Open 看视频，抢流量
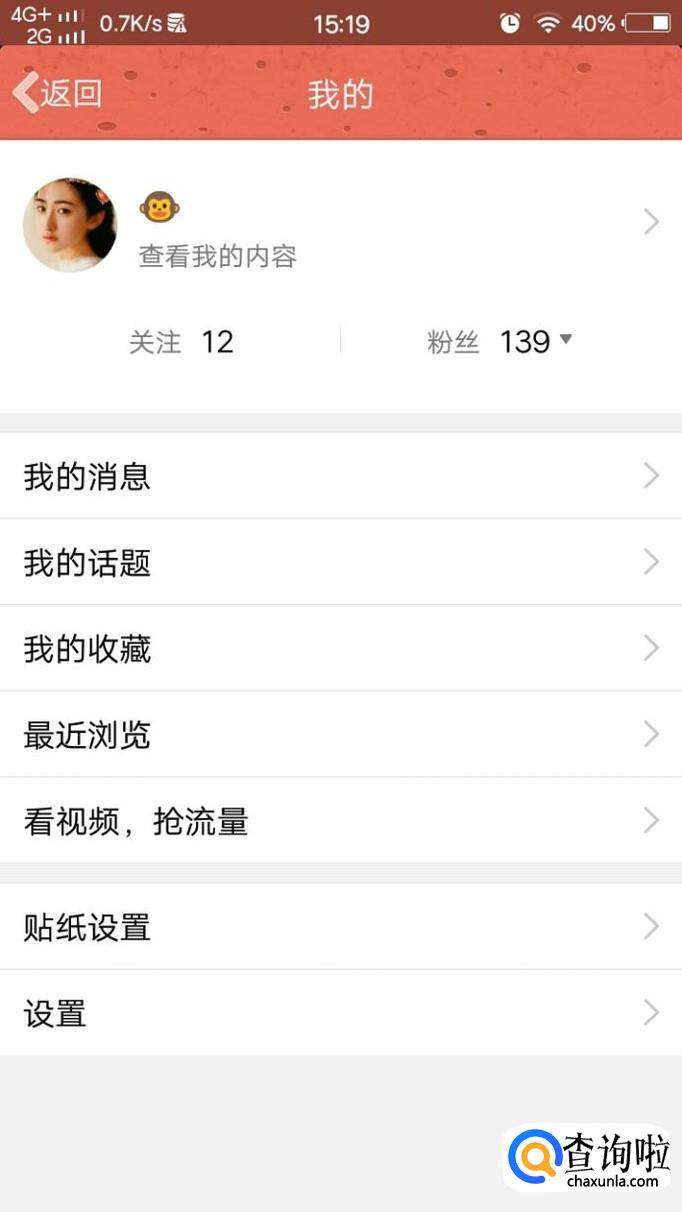682x1212 pixels. click(340, 821)
